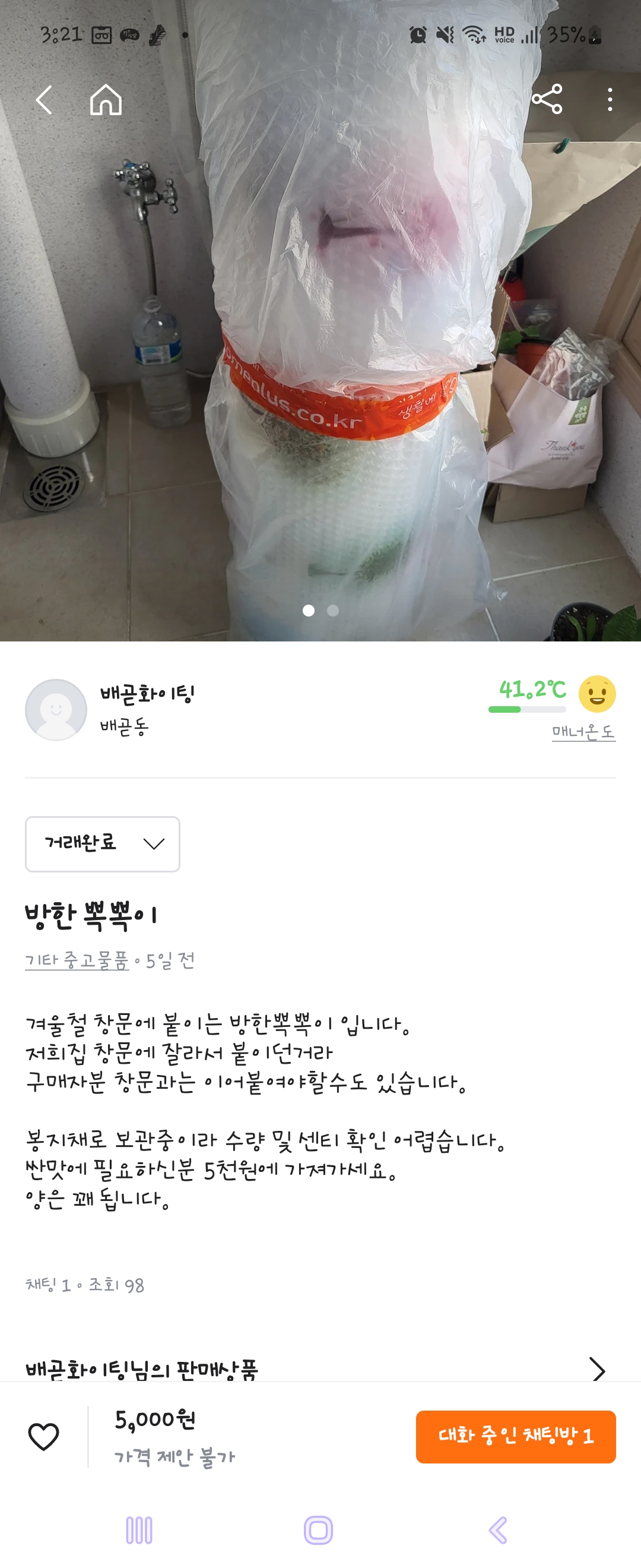Tap the system home button
The width and height of the screenshot is (641, 1568).
tap(318, 1529)
